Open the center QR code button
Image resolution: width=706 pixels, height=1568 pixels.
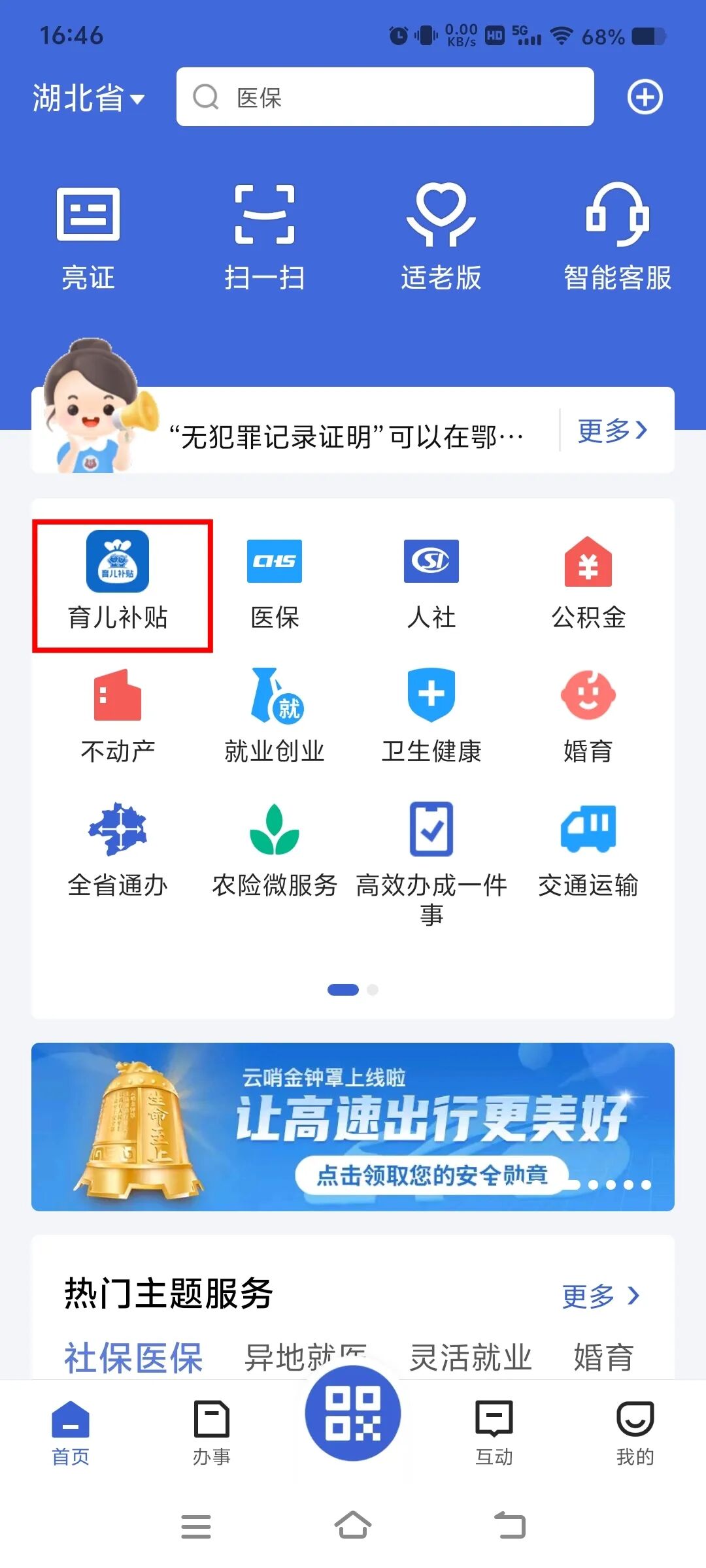click(353, 1414)
